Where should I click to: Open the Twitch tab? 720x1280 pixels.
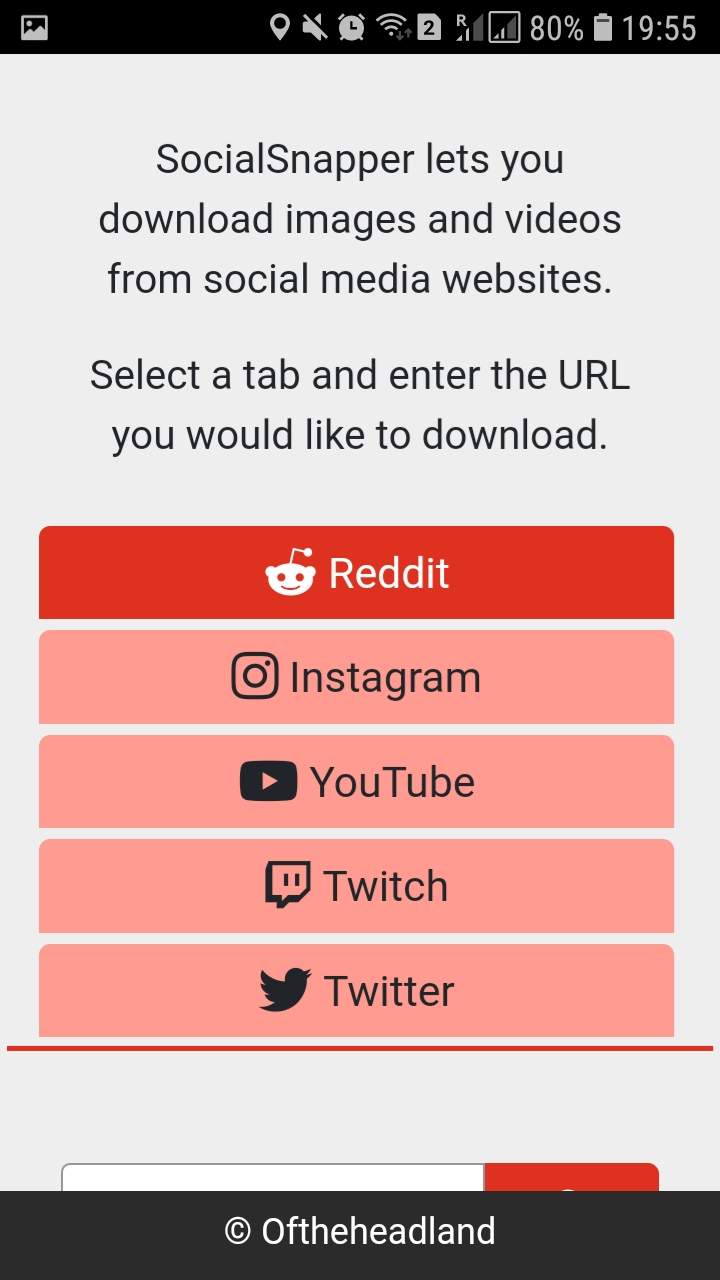tap(356, 886)
